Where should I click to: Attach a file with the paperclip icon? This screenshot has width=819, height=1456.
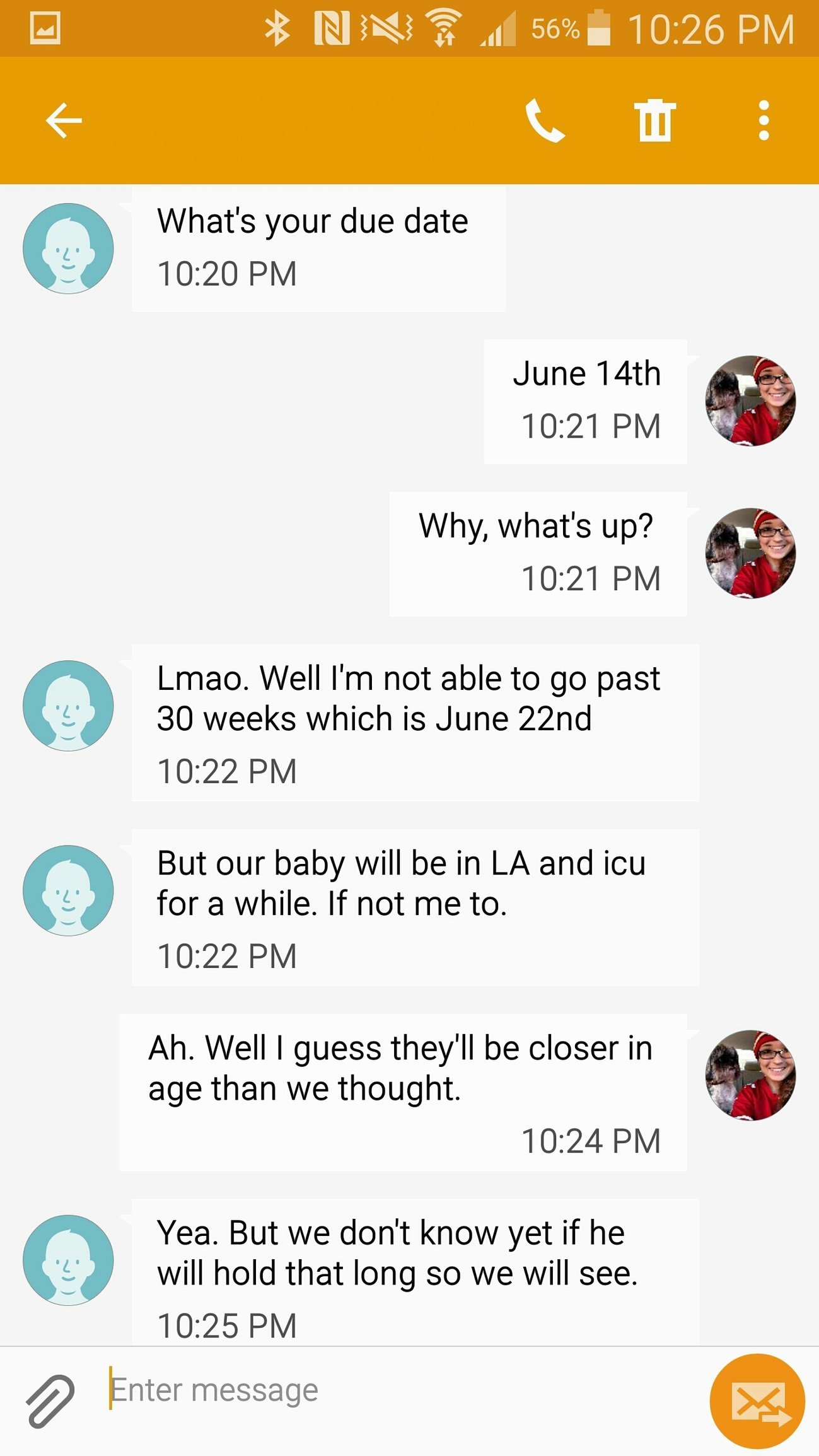[50, 1401]
